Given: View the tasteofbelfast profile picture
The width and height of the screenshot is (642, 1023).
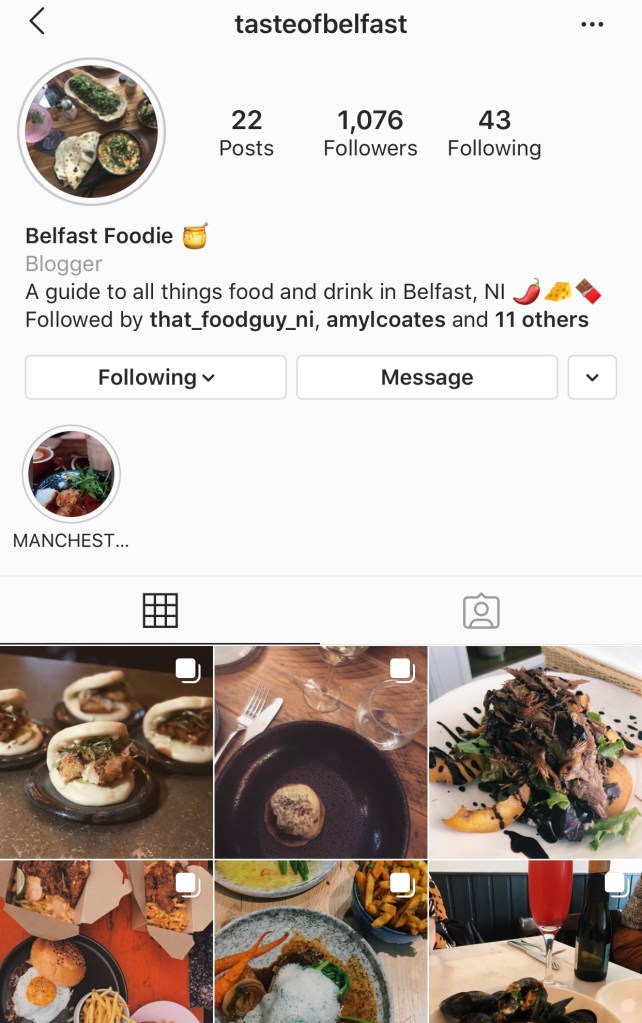Looking at the screenshot, I should tap(91, 132).
